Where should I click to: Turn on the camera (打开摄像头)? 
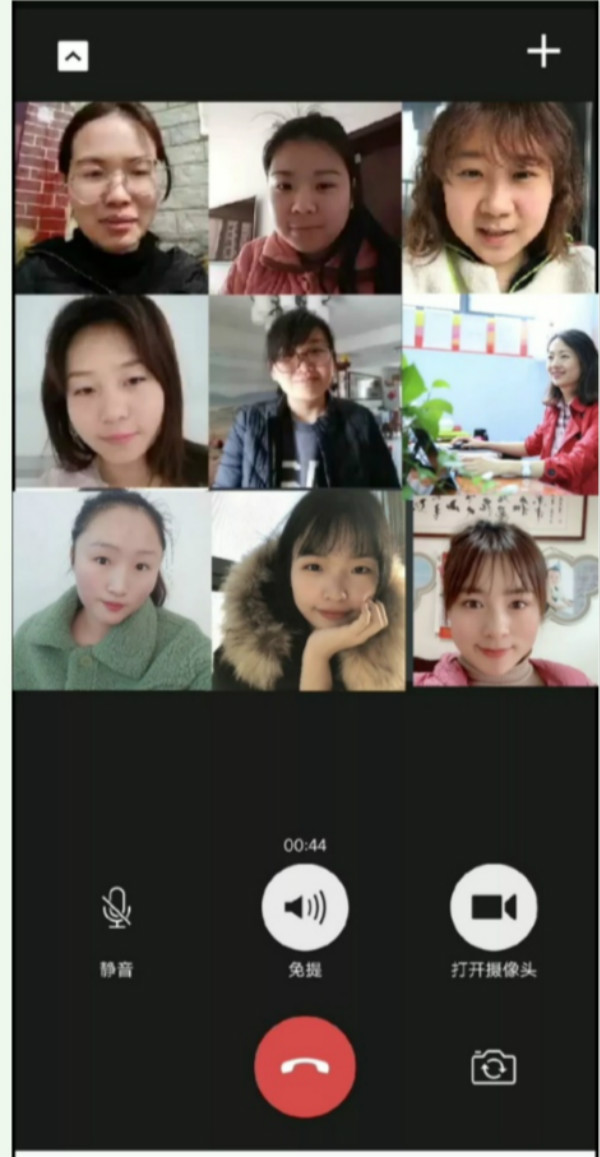pyautogui.click(x=494, y=907)
